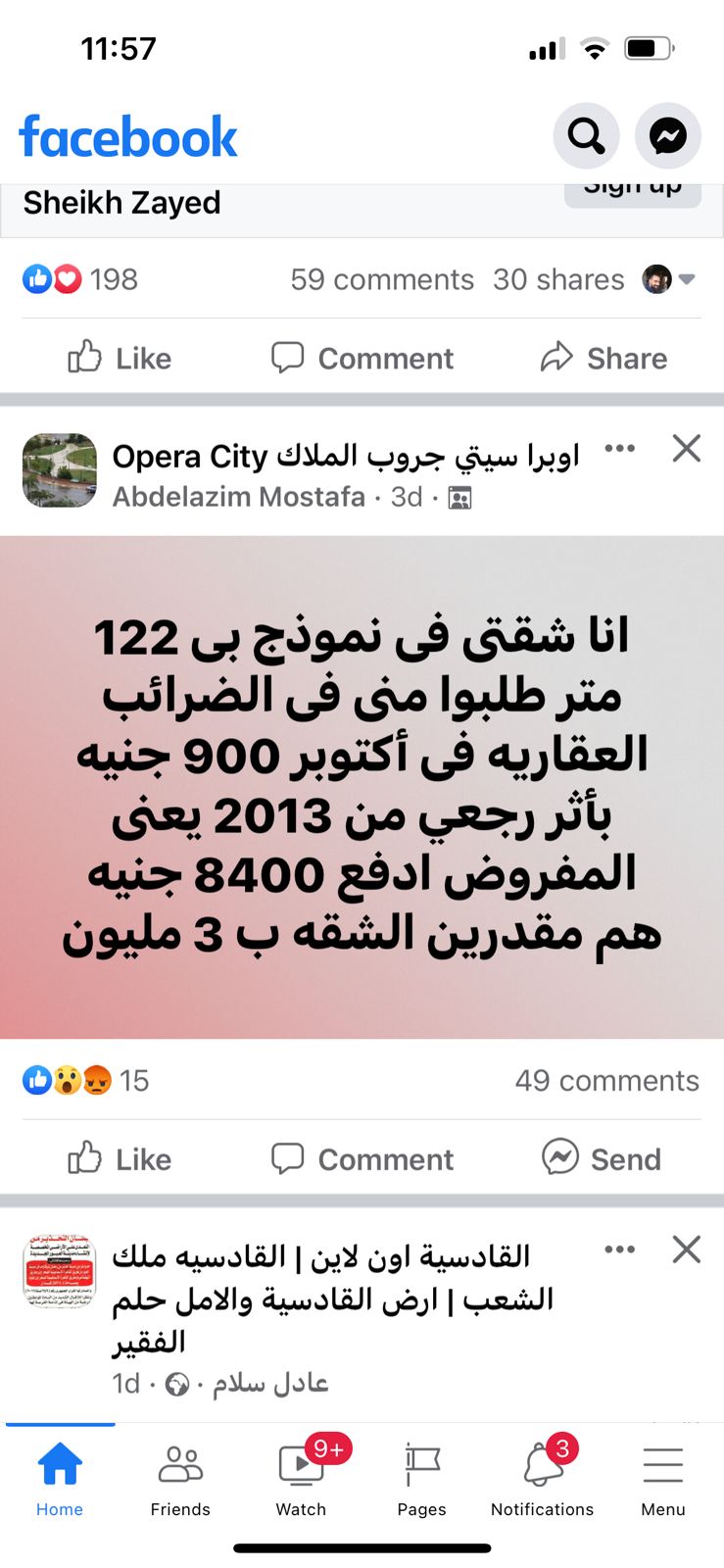
Task: Send Abdelazim Mostafa's post via Messenger
Action: click(602, 1158)
